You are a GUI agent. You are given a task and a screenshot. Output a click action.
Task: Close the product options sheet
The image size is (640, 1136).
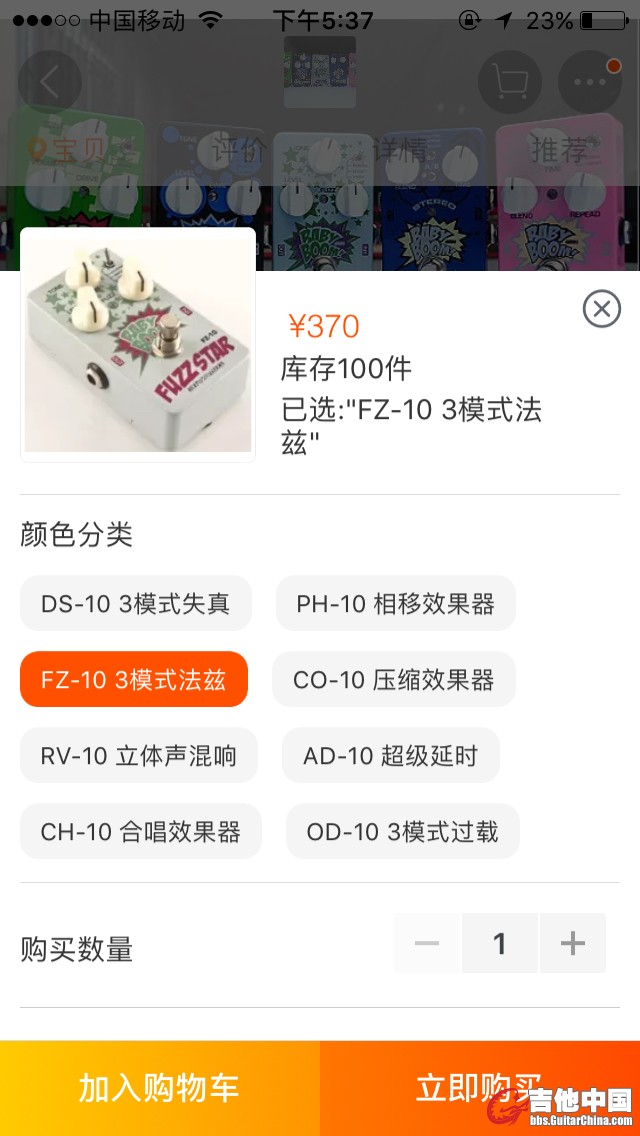601,309
